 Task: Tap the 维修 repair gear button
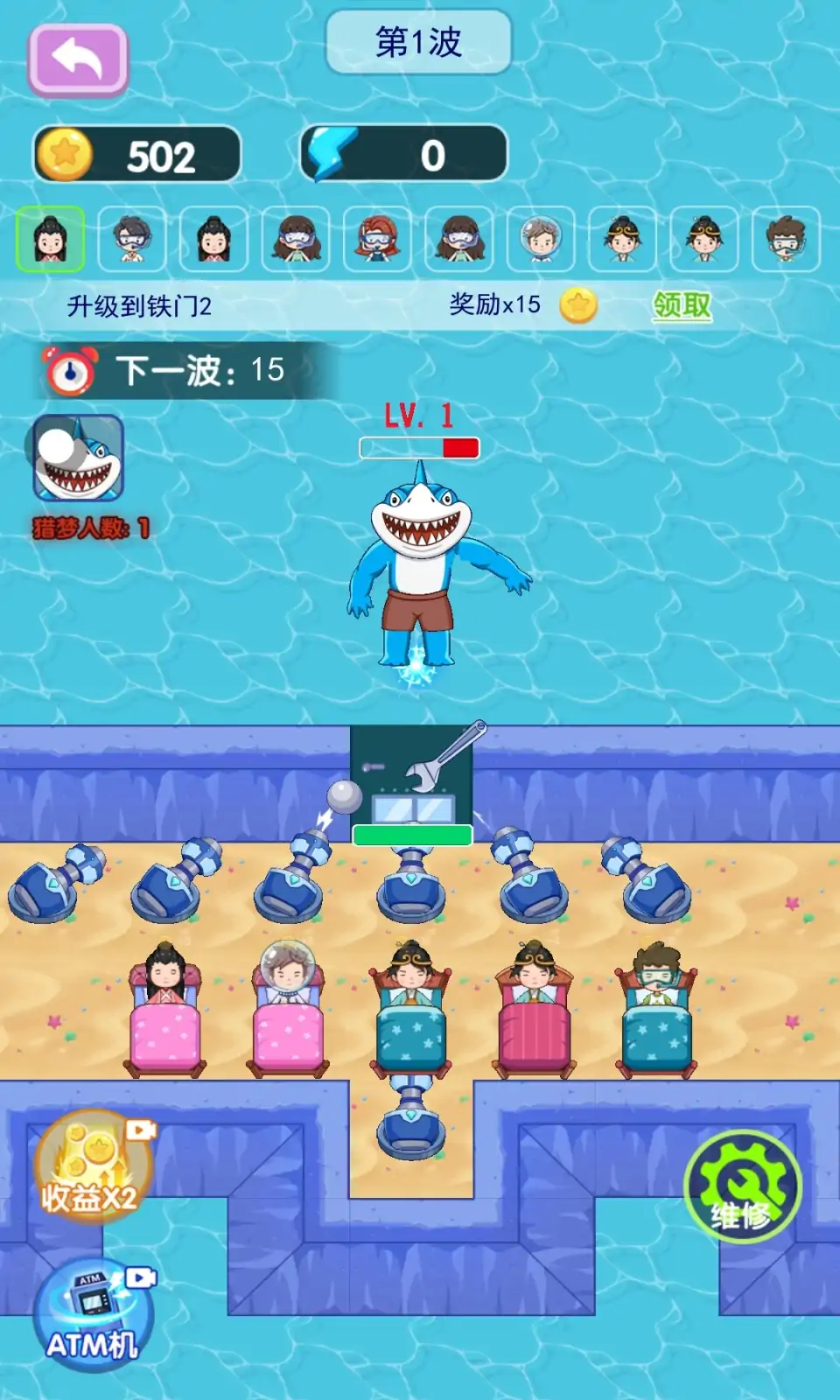pos(742,1188)
